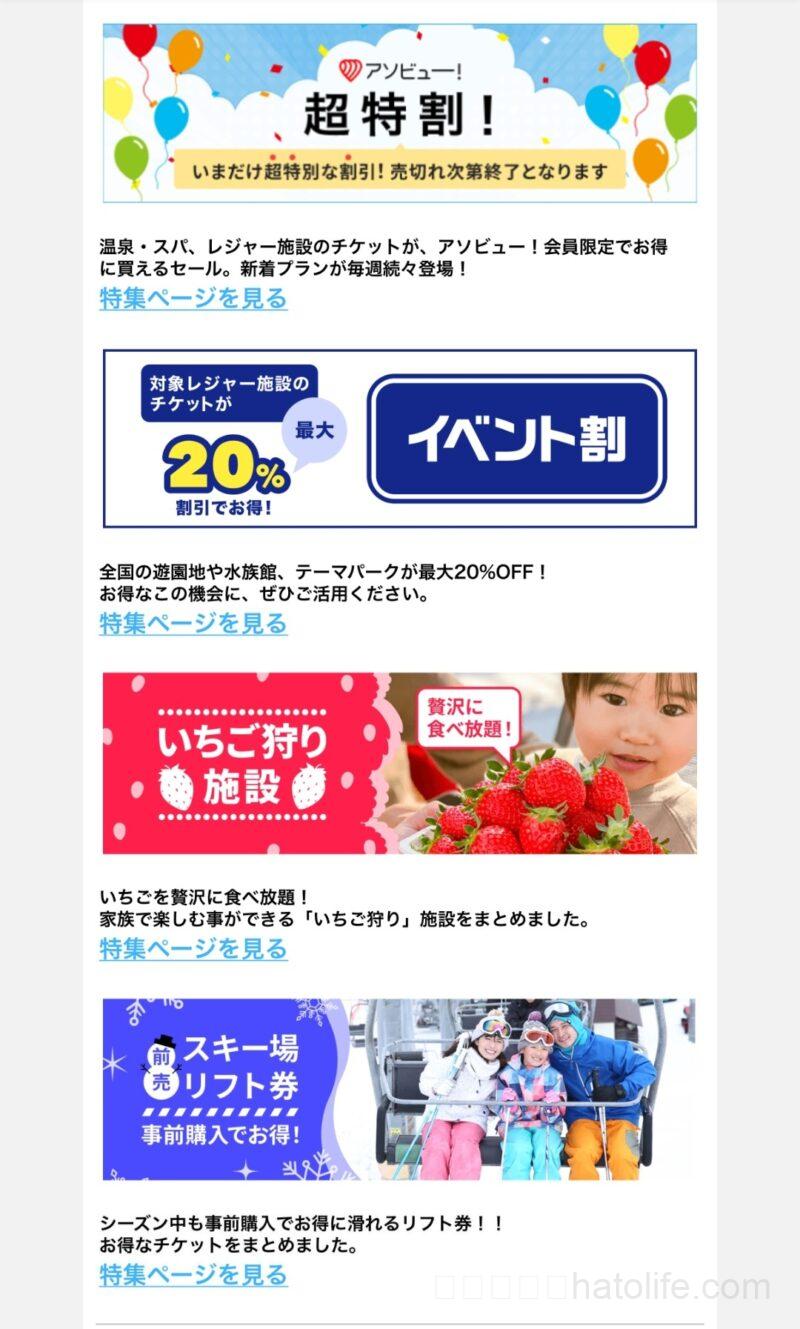Open the 超特割 sale banner
The height and width of the screenshot is (1329, 800).
[x=399, y=113]
